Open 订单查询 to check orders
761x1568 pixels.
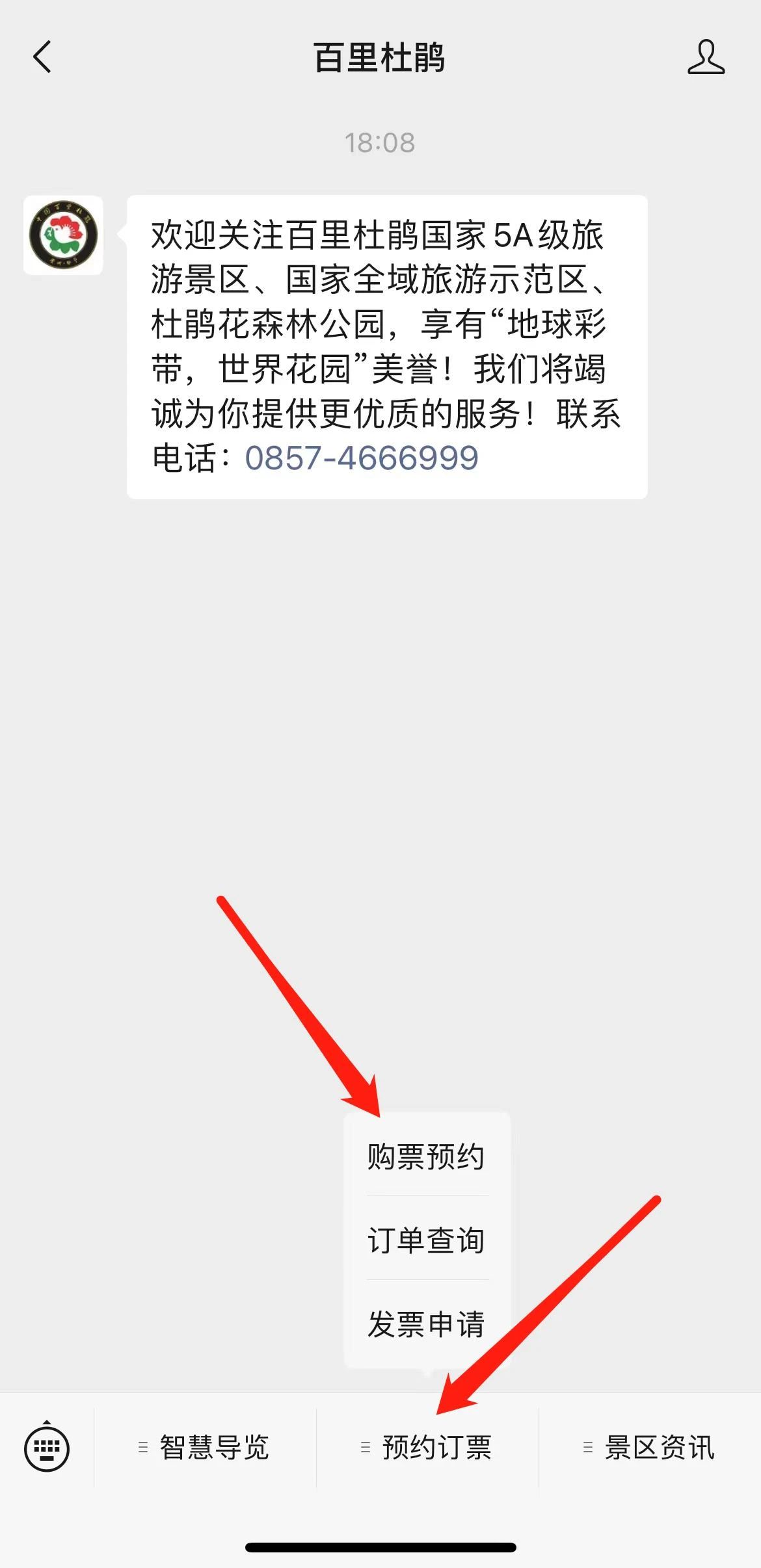pos(427,1240)
